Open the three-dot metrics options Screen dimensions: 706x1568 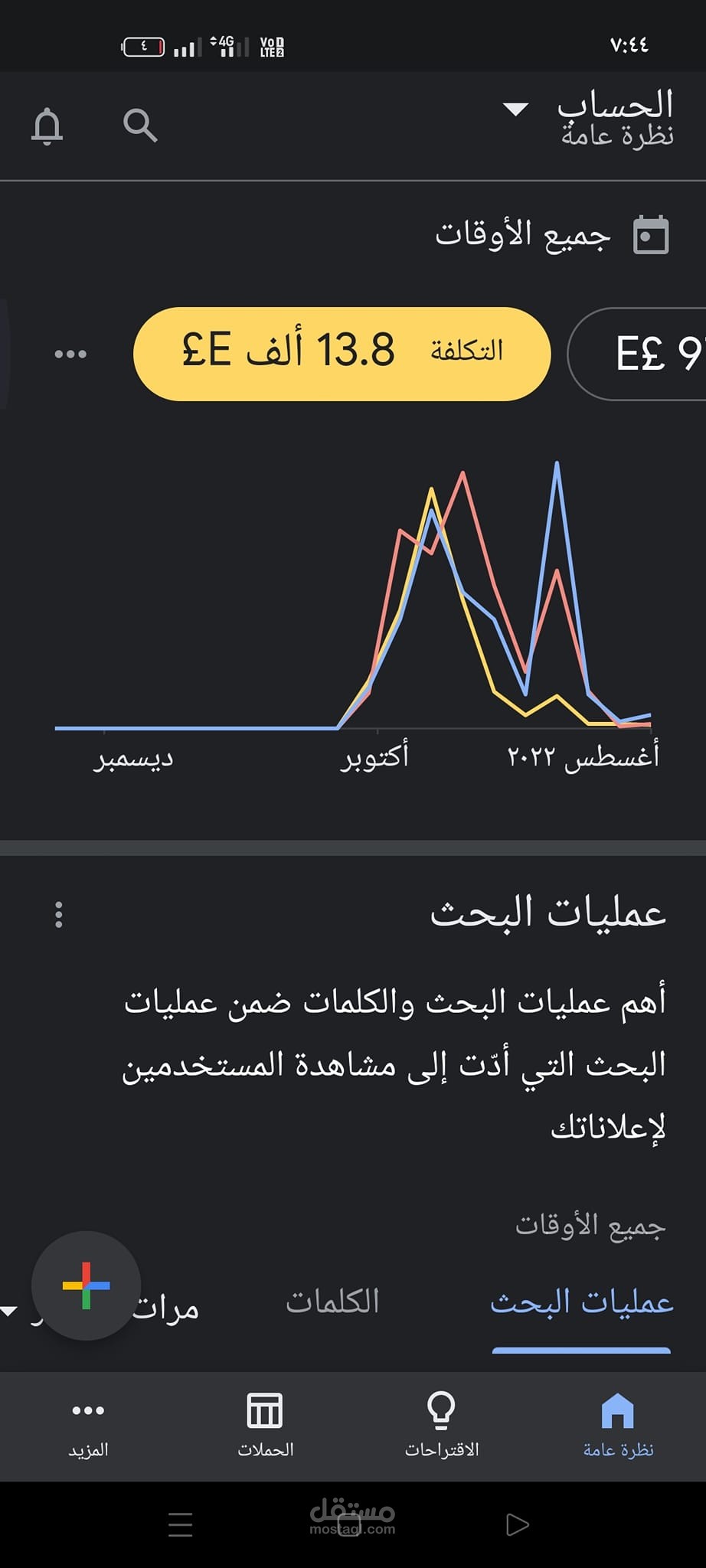[70, 354]
